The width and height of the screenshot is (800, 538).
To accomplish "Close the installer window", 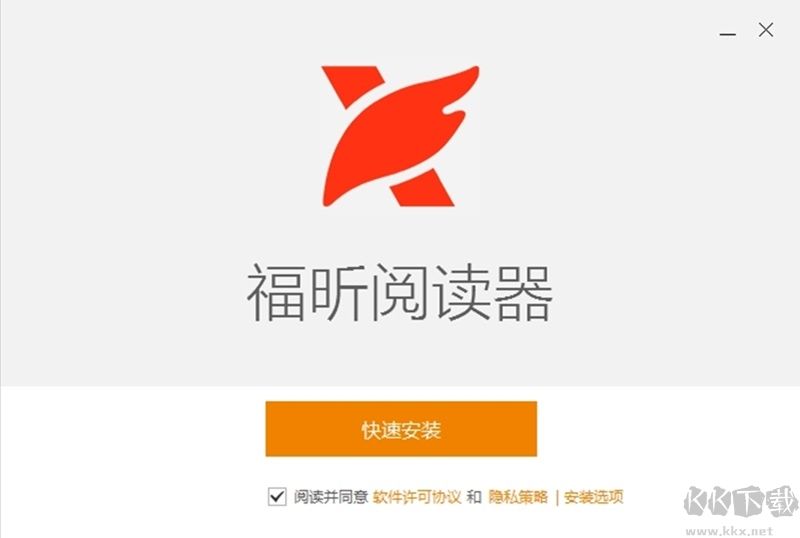I will (766, 30).
